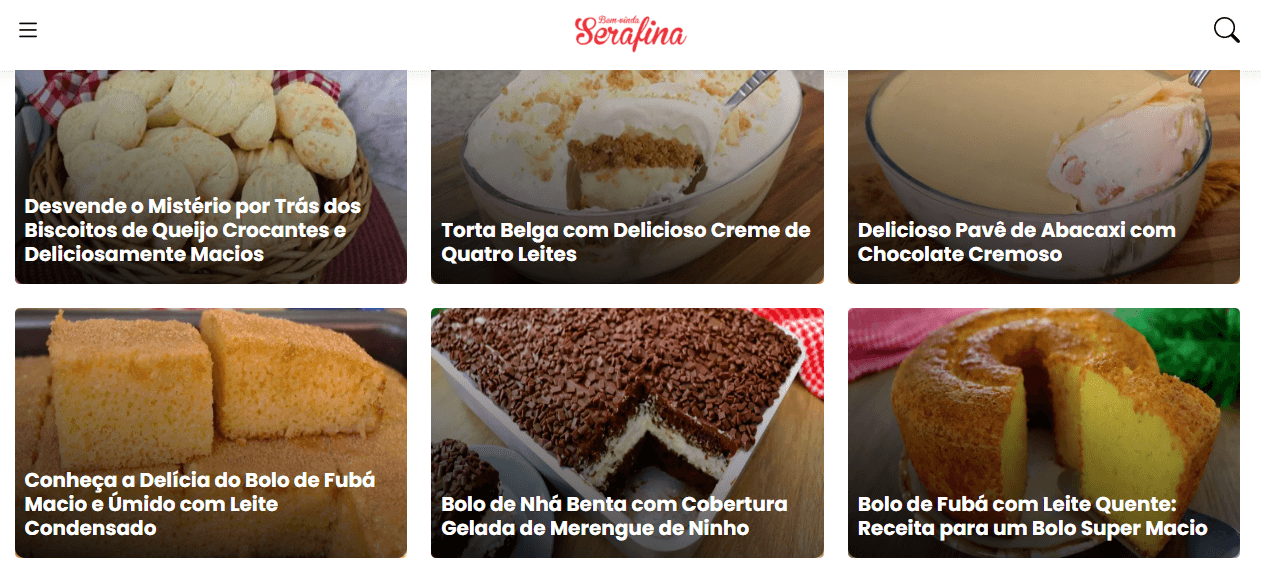
Task: Open Bolo de Fubá com Leite Condensado
Action: click(x=200, y=503)
